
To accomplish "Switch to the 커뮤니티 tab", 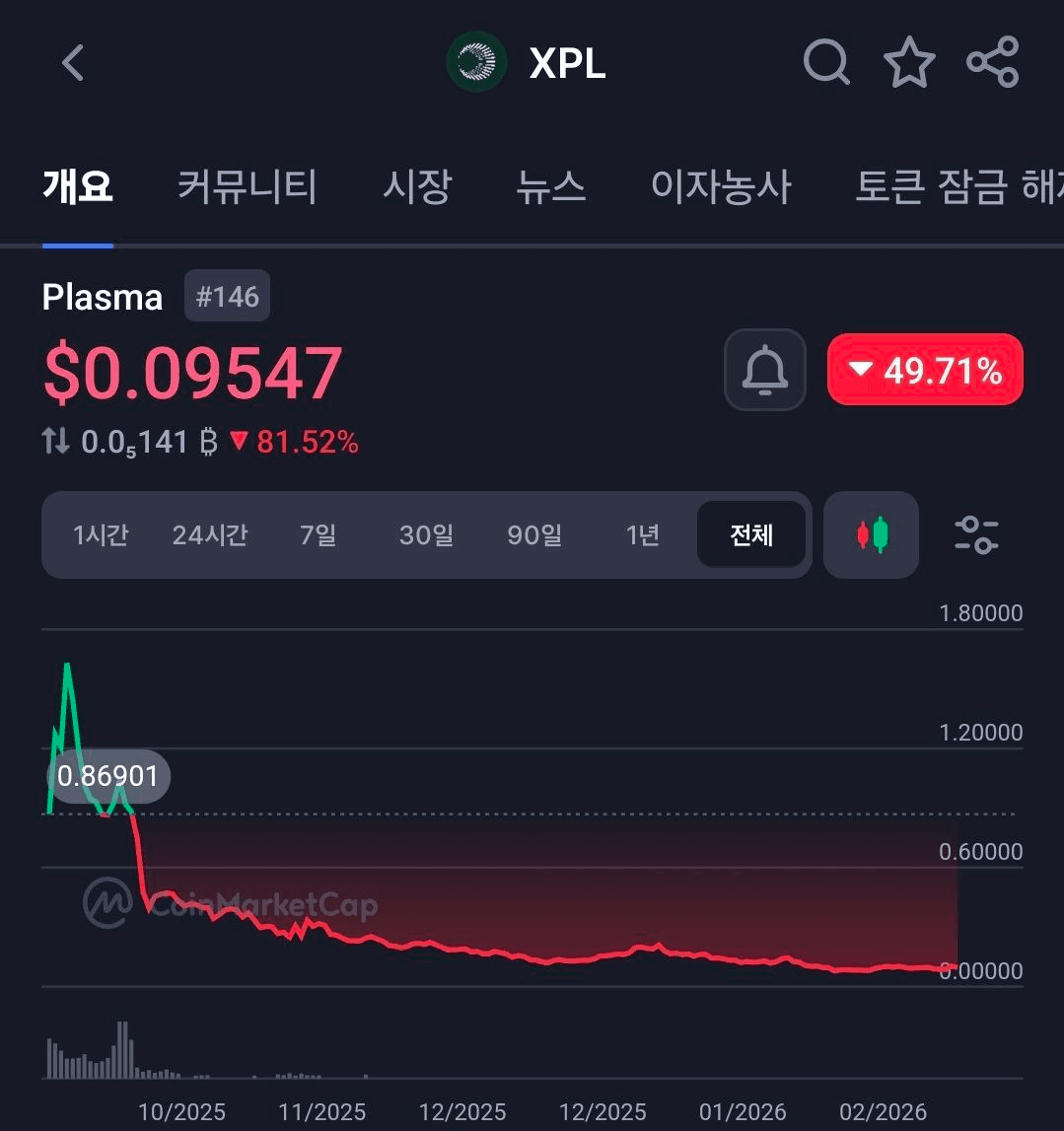I will click(x=247, y=186).
